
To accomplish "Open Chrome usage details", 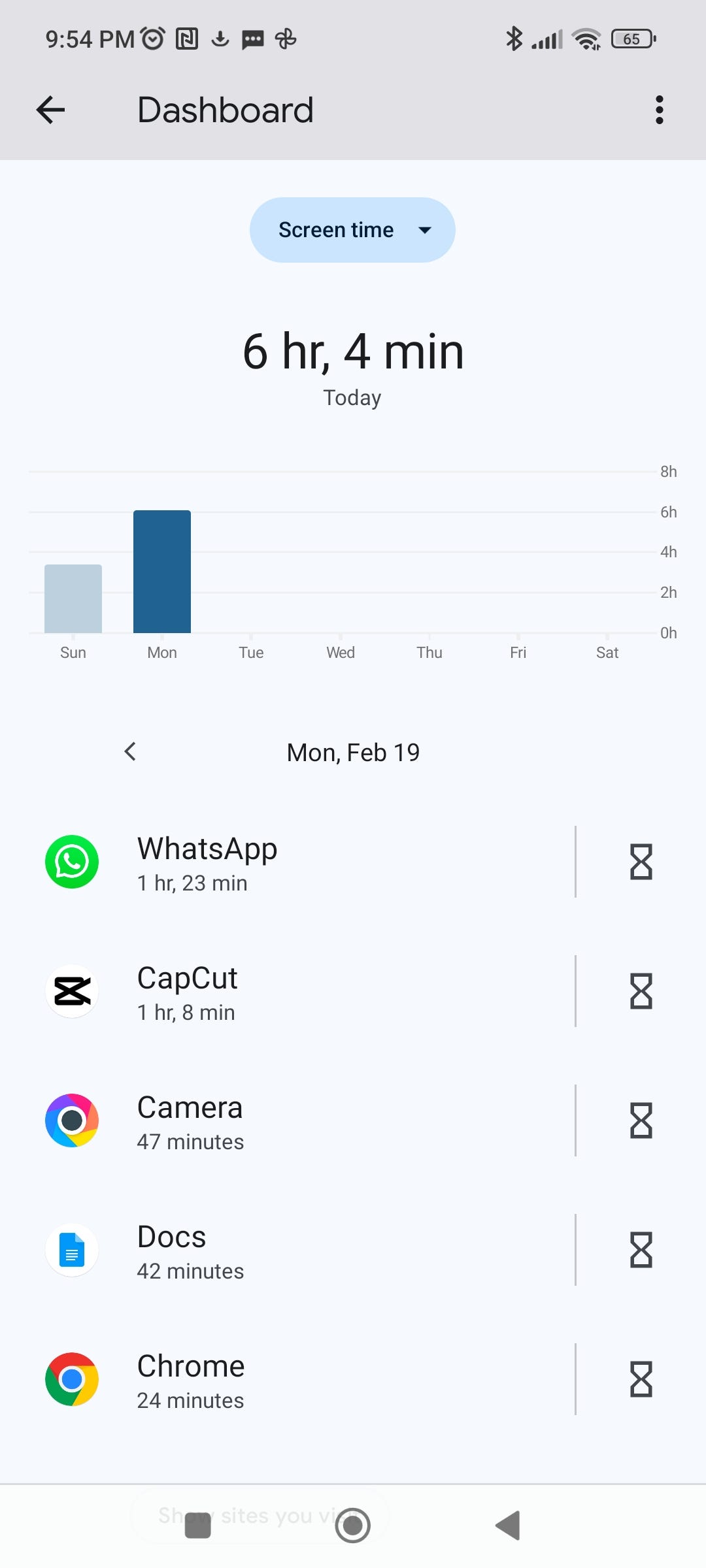I will pos(288,1379).
